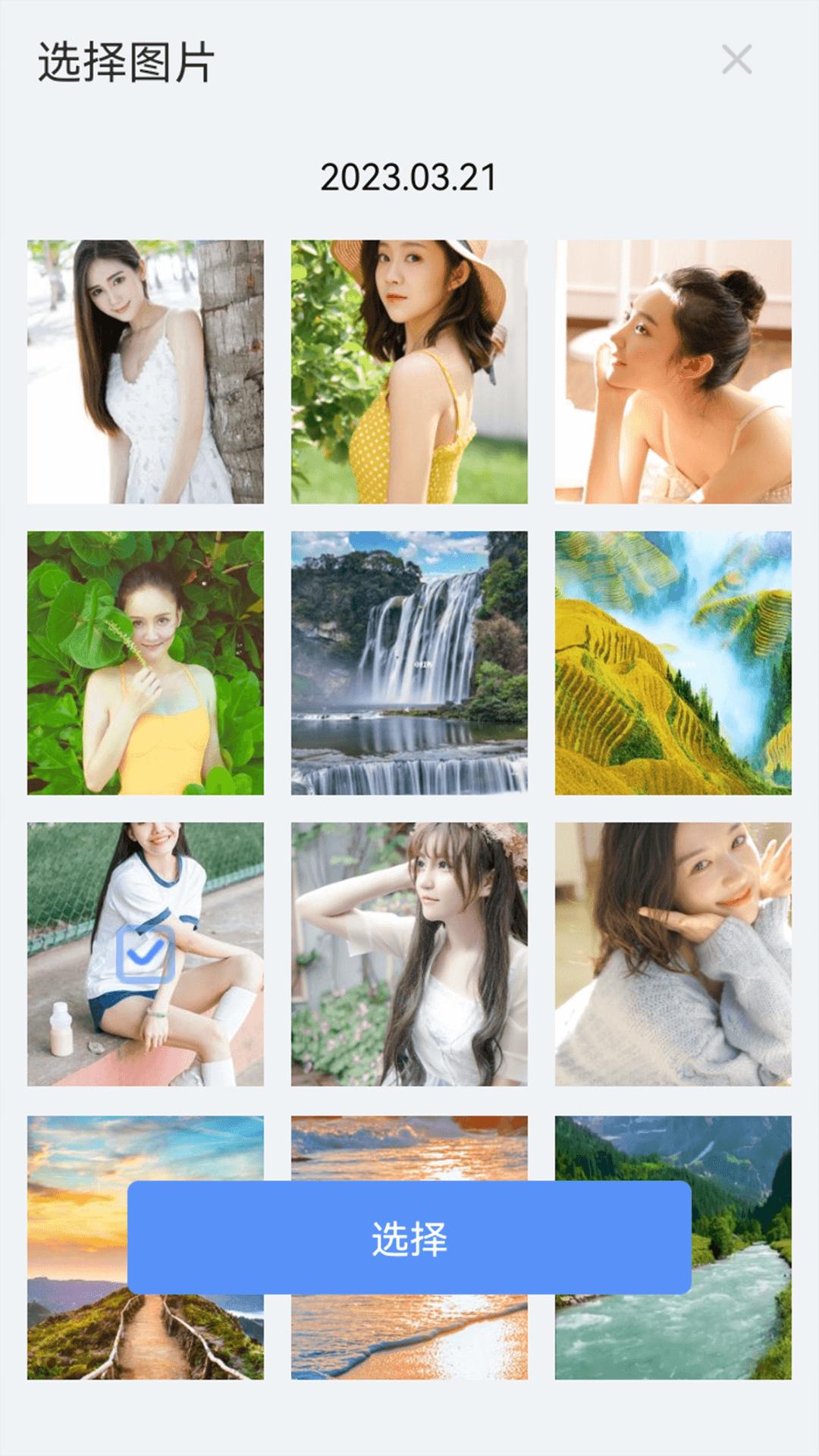Uncheck the selected photo's blue checkbox
This screenshot has height=1456, width=819.
(x=146, y=955)
